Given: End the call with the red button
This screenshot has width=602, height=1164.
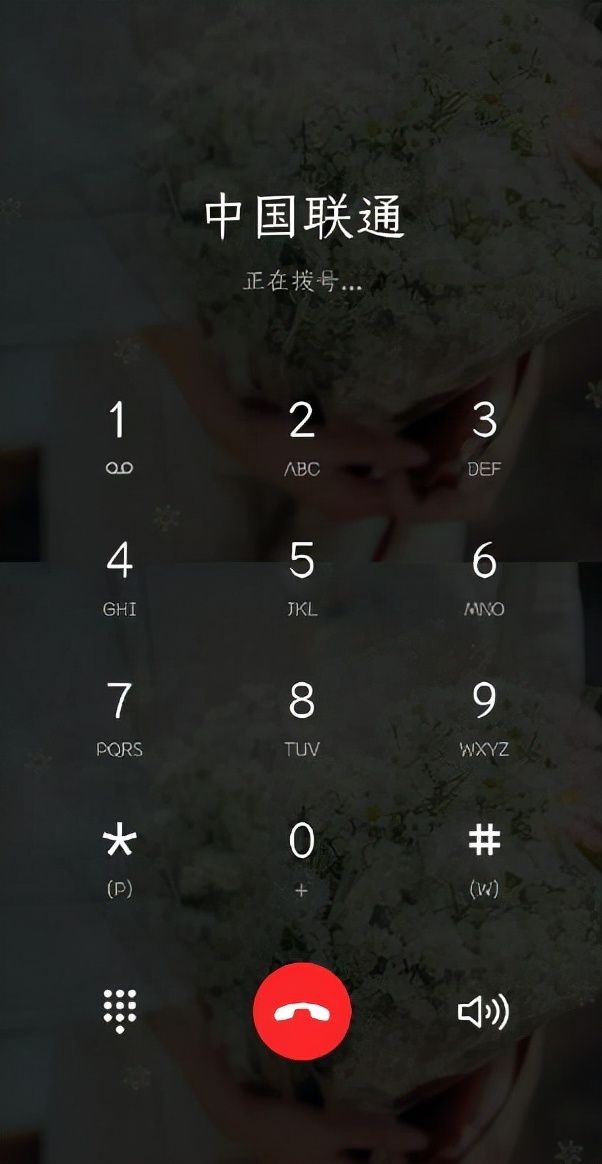Looking at the screenshot, I should coord(301,1011).
